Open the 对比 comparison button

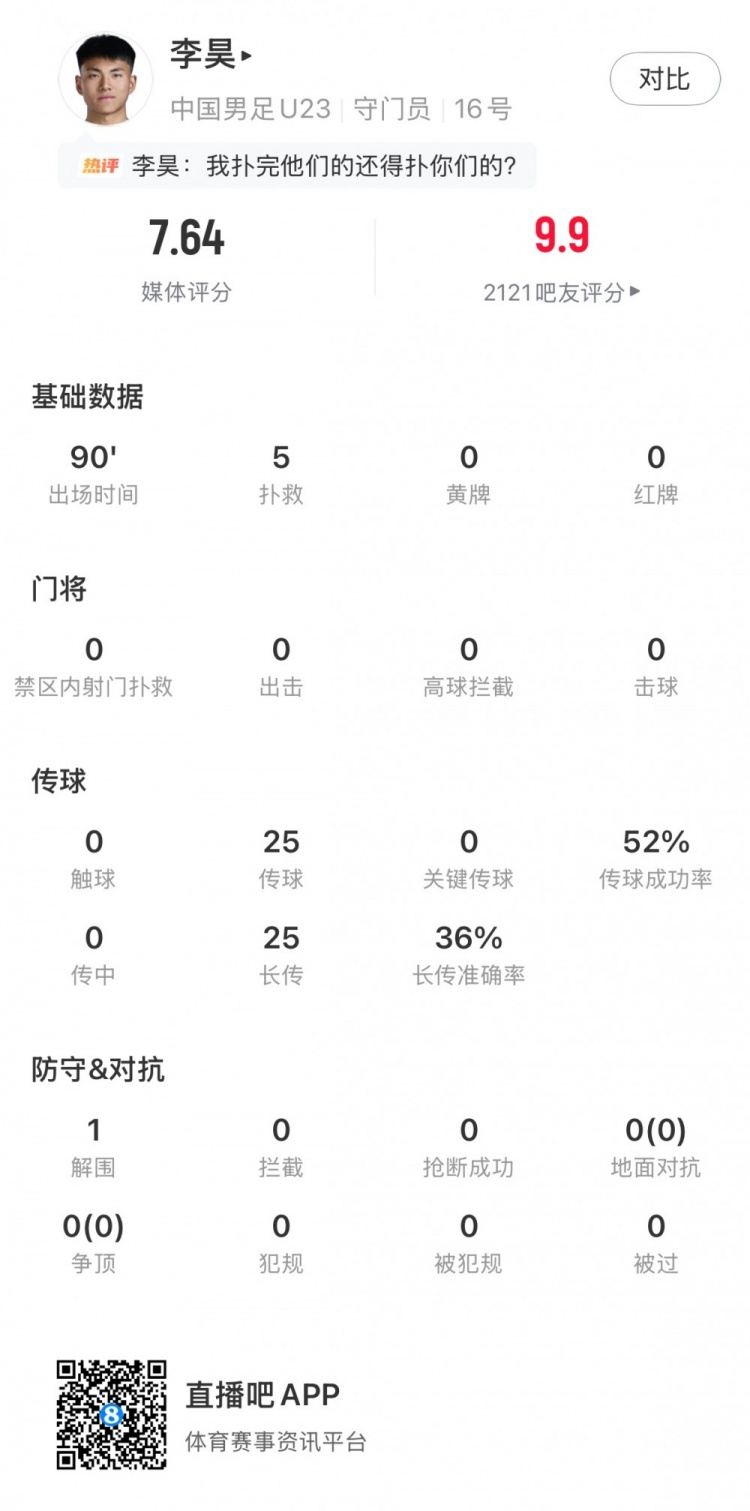pyautogui.click(x=665, y=79)
